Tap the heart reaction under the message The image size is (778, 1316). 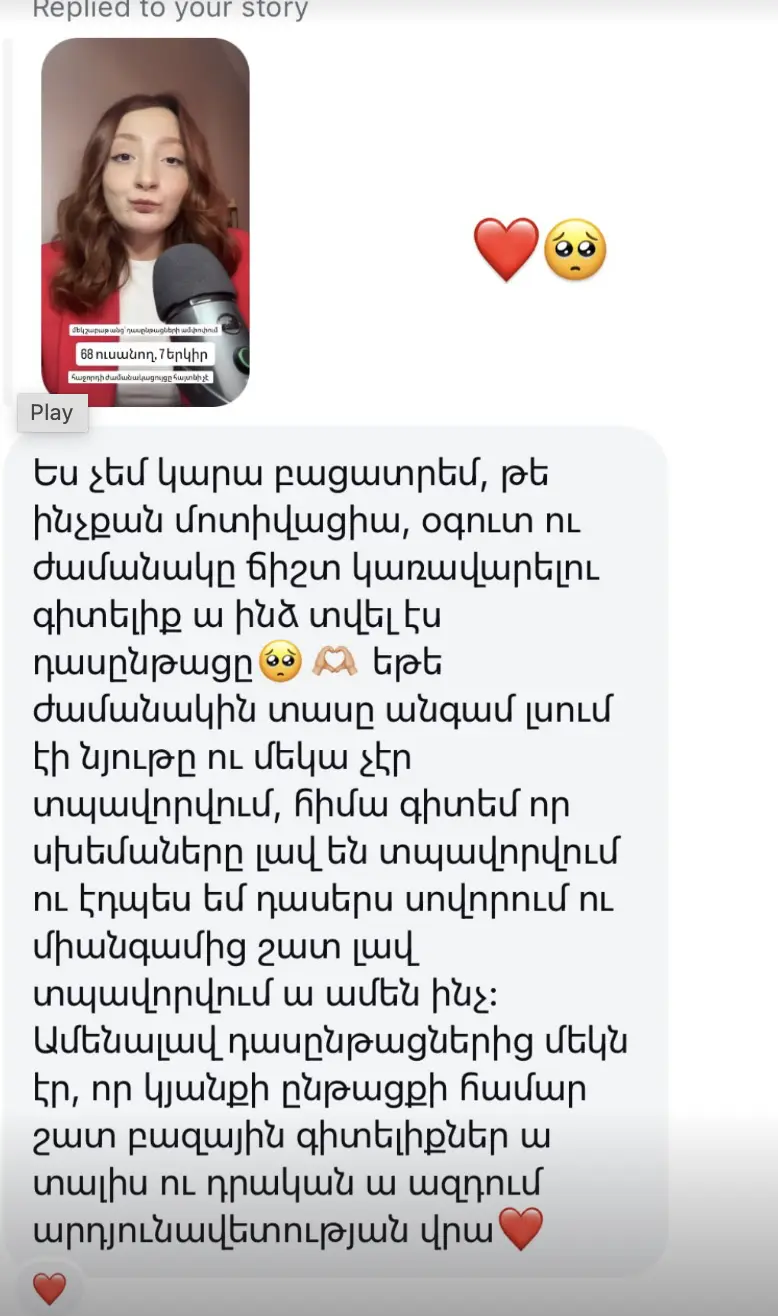(49, 1288)
